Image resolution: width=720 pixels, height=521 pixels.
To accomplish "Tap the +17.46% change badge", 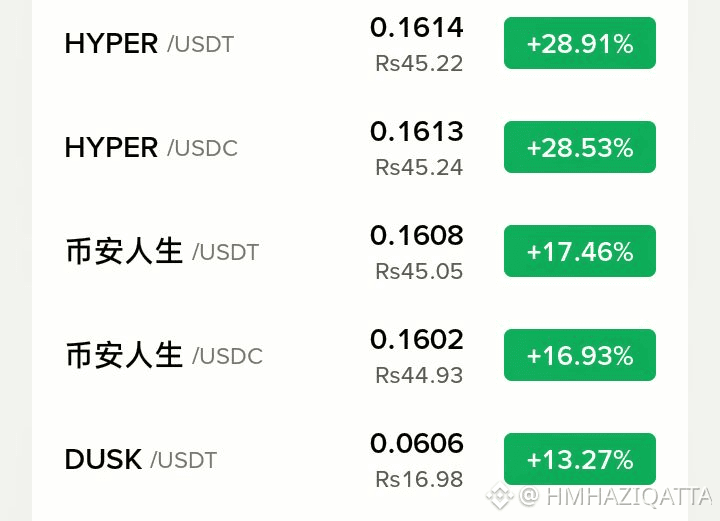I will 579,251.
